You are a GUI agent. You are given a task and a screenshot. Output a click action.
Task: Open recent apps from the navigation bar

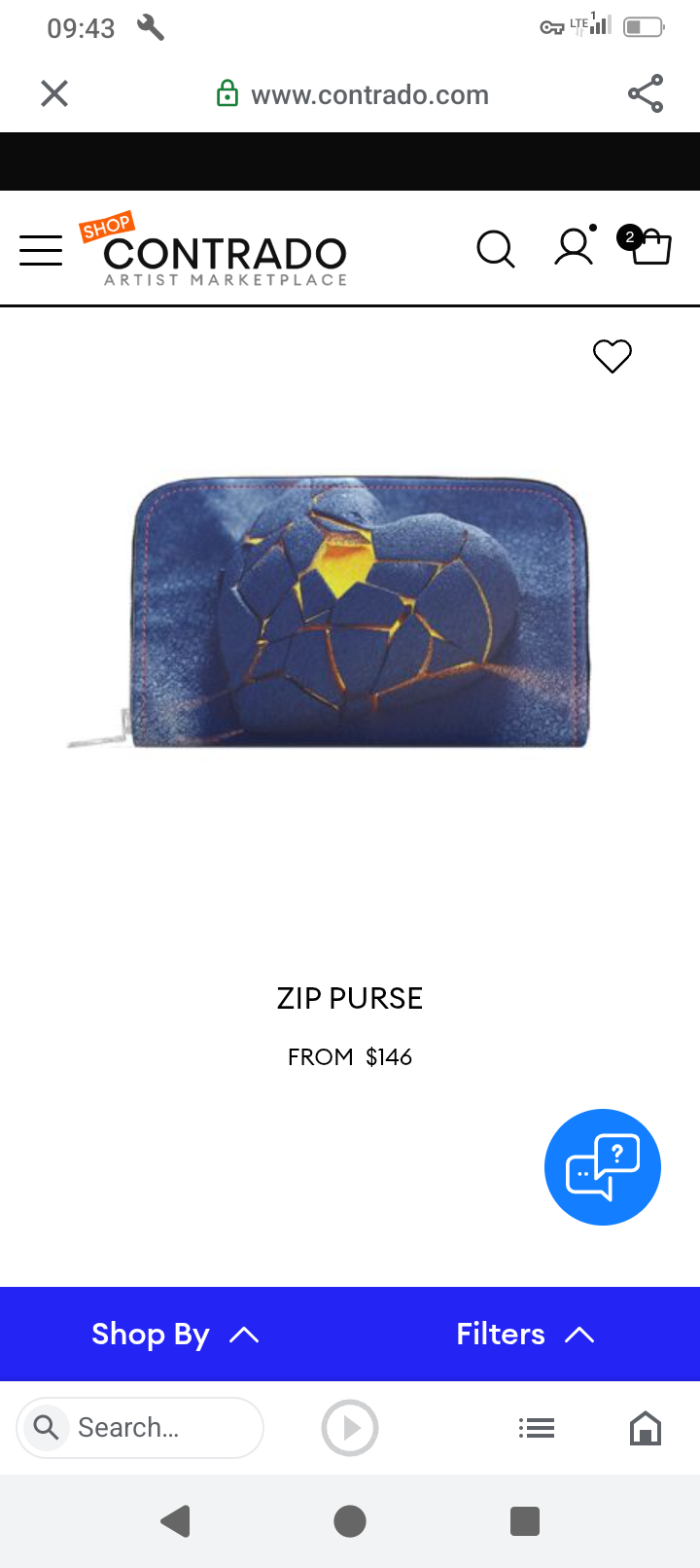(525, 1520)
